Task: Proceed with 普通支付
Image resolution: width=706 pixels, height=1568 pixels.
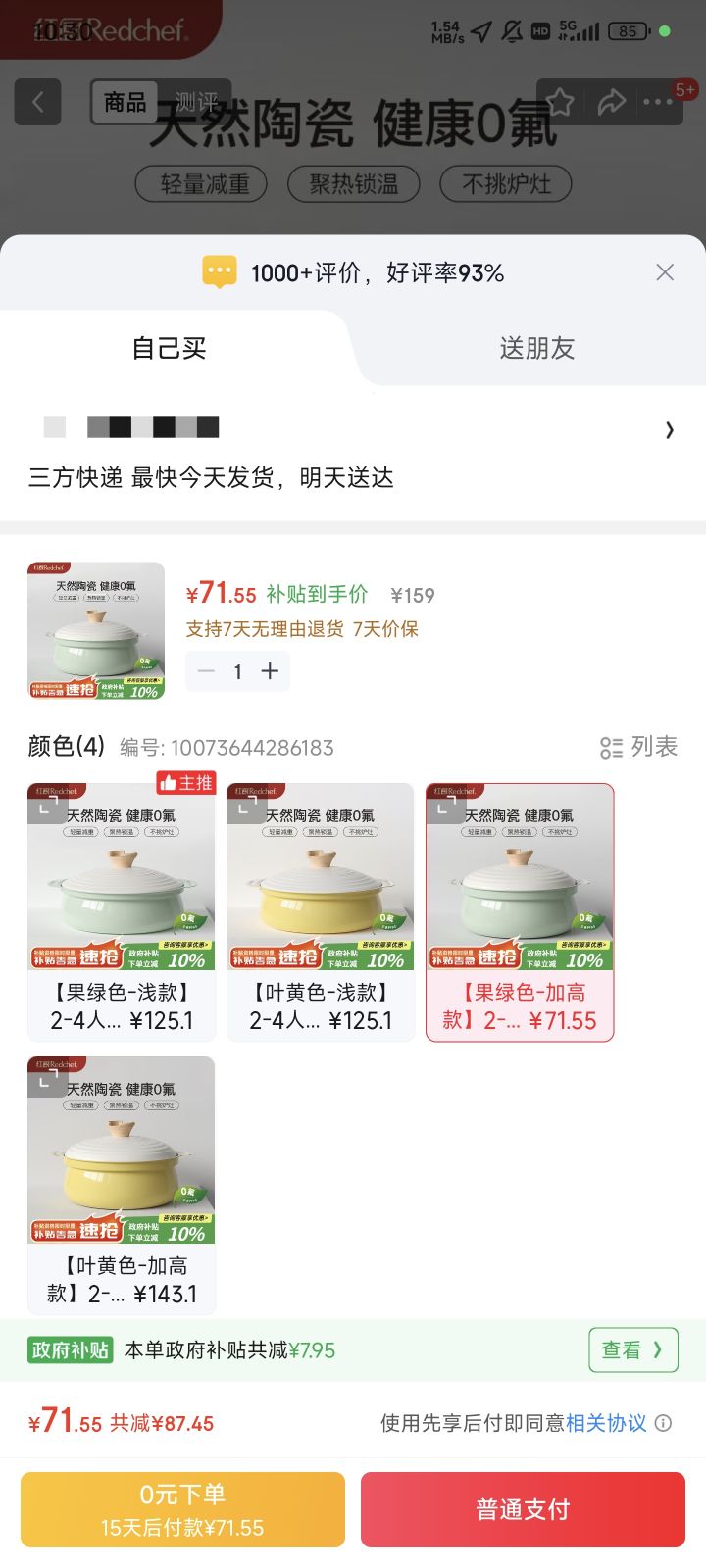Action: [523, 1509]
